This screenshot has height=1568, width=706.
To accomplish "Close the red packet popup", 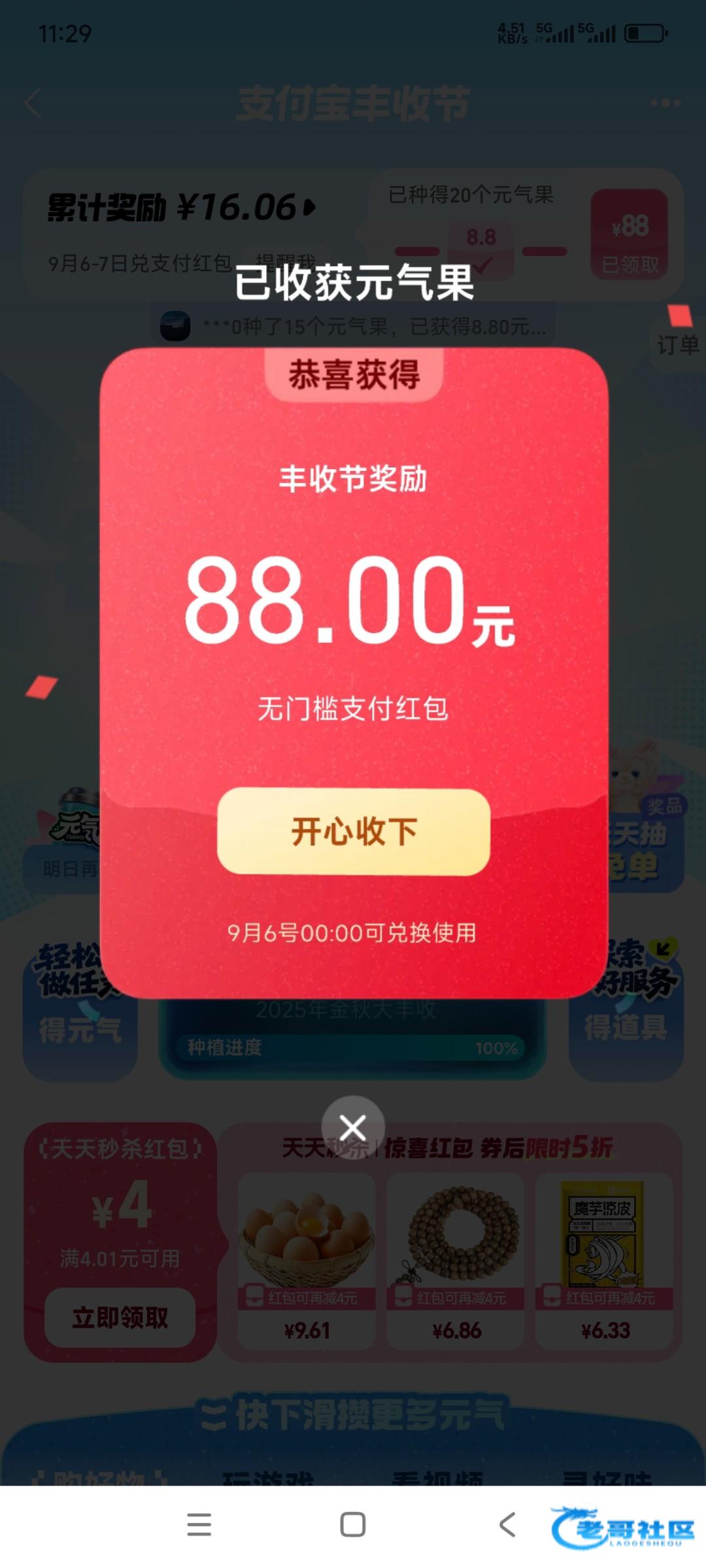I will 353,1128.
